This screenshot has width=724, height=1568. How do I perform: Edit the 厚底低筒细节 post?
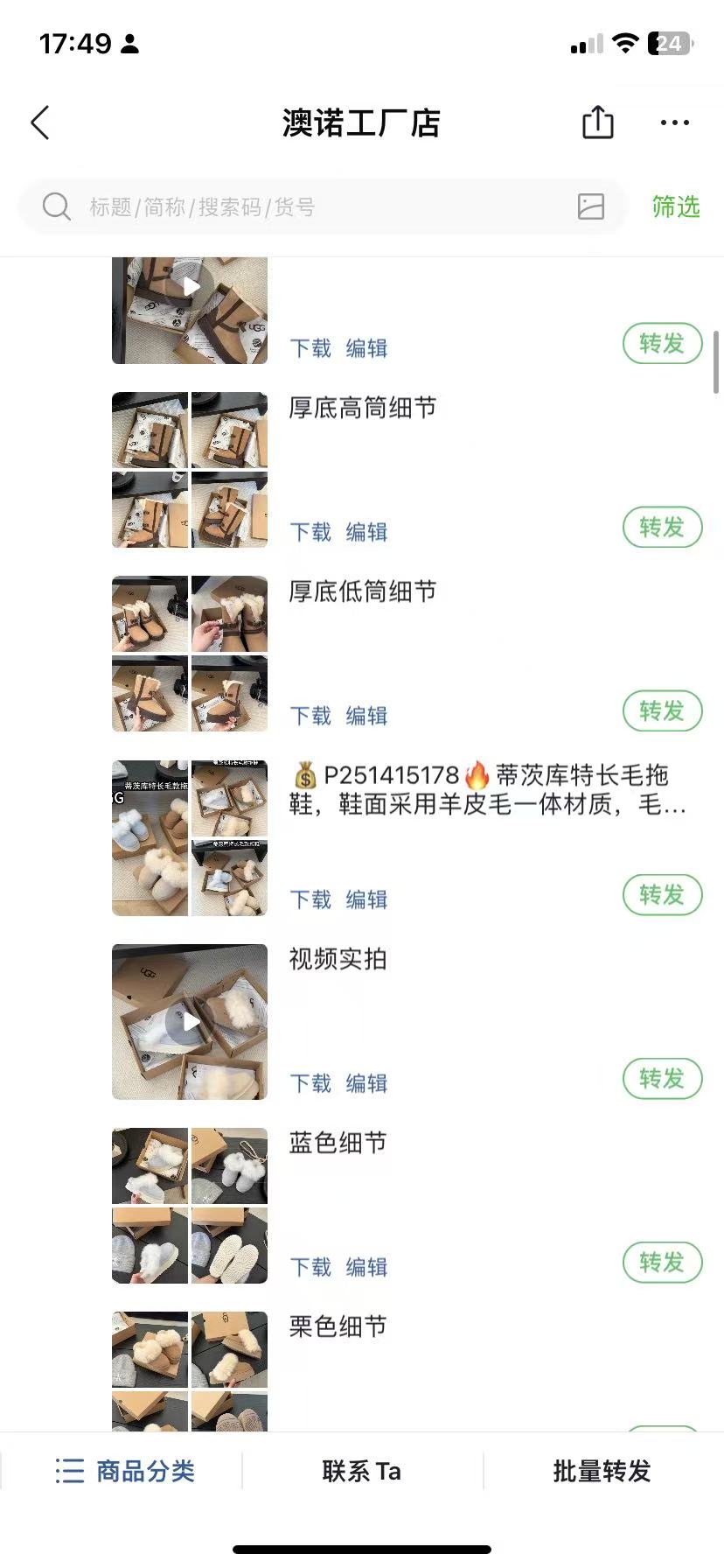(366, 716)
